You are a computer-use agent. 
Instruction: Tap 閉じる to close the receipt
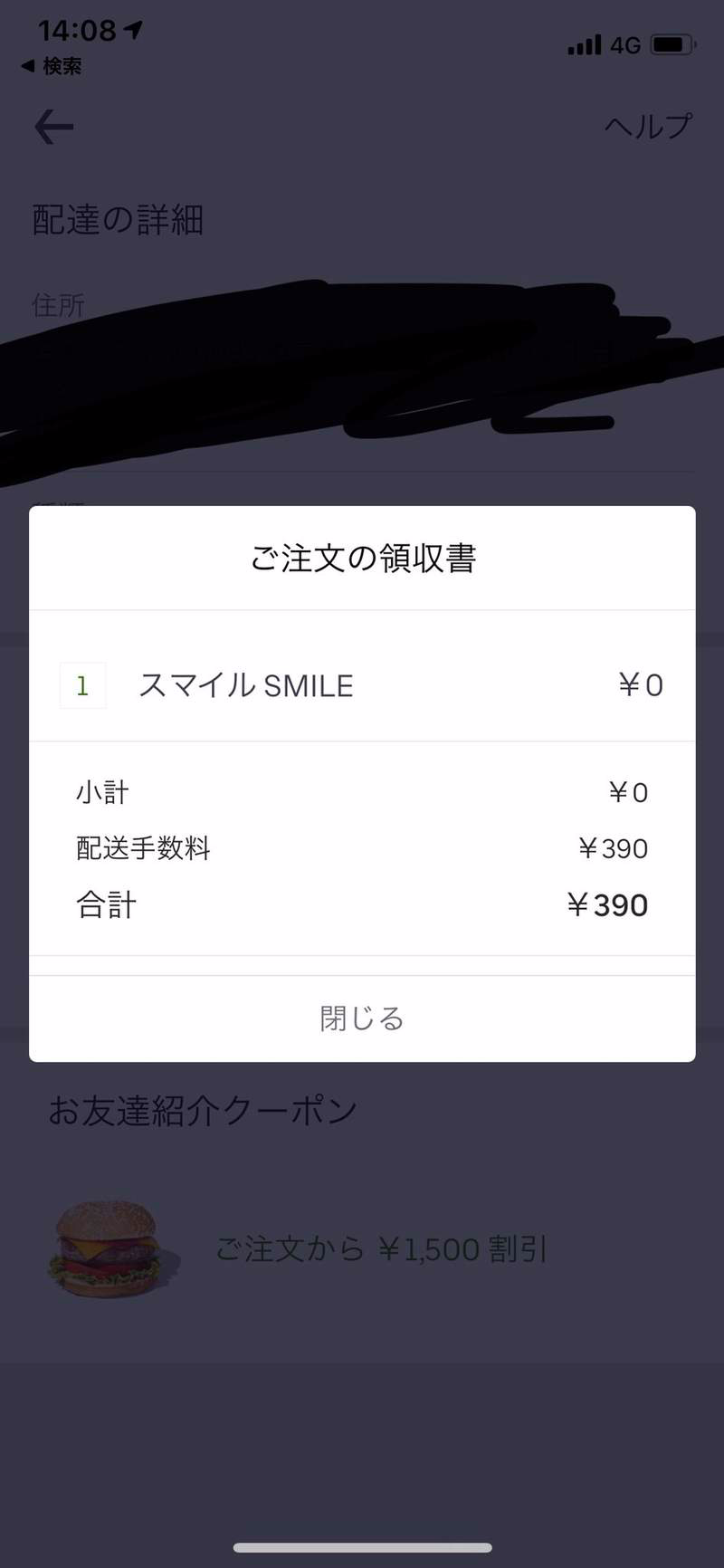coord(361,1018)
